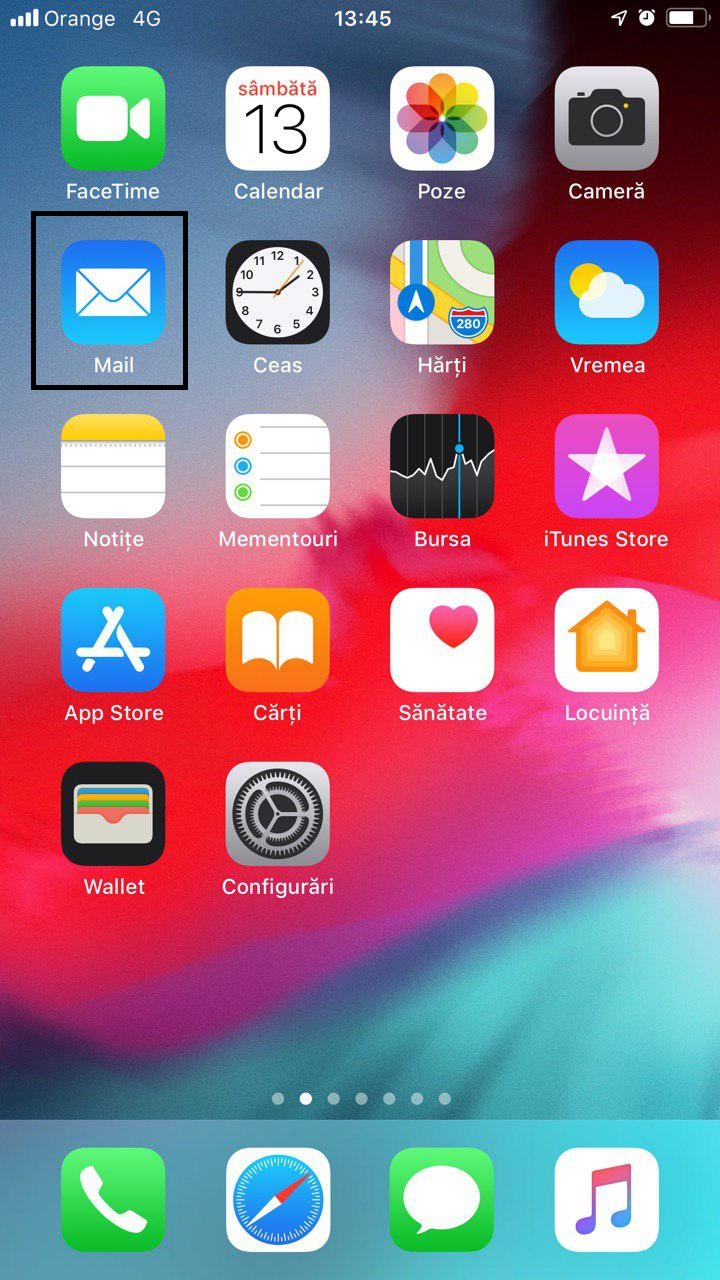Launch the Cameră app
Viewport: 720px width, 1280px height.
606,118
